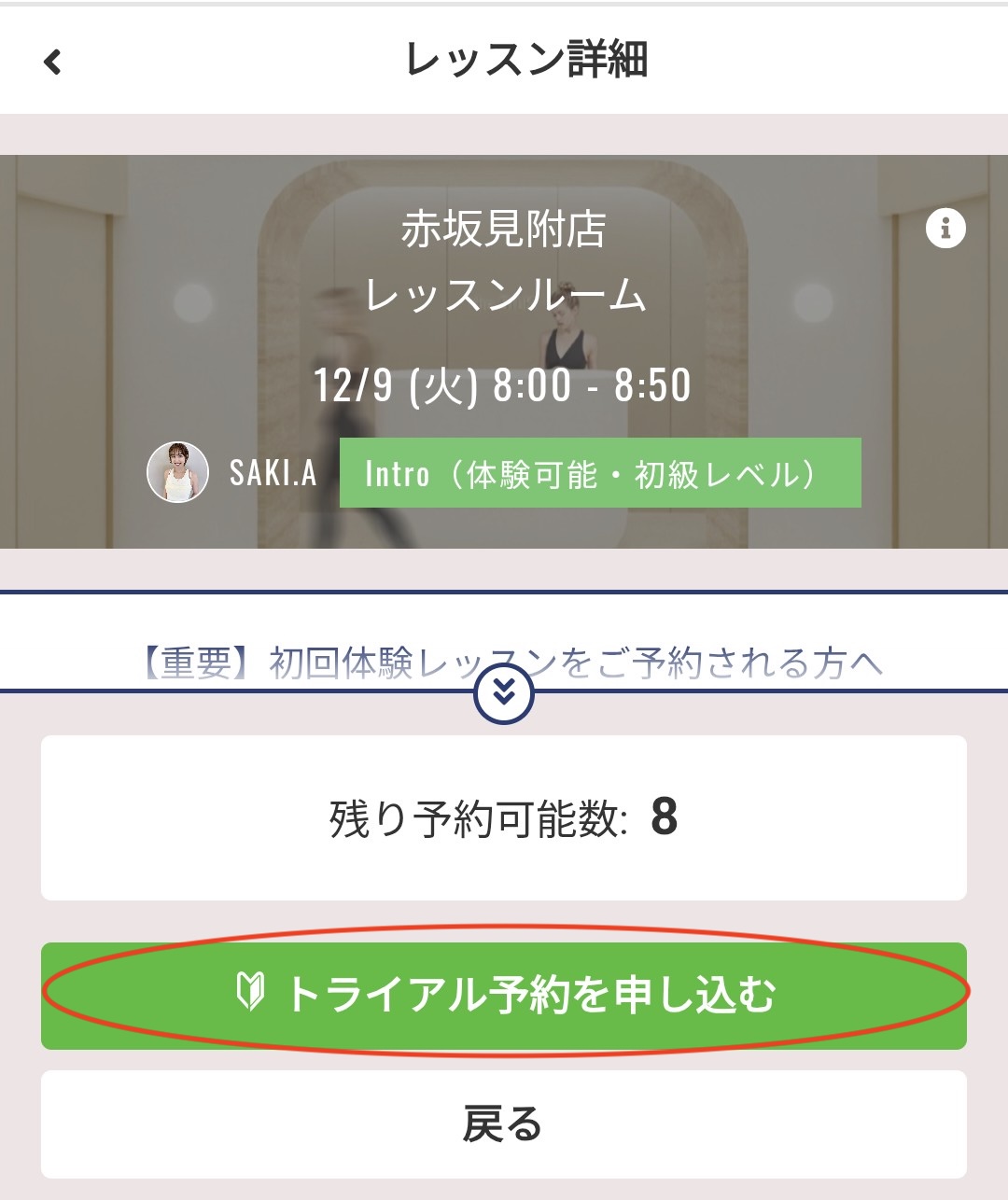Viewport: 1008px width, 1200px height.
Task: Open instructor SAKI.A's profile photo
Action: tap(177, 472)
